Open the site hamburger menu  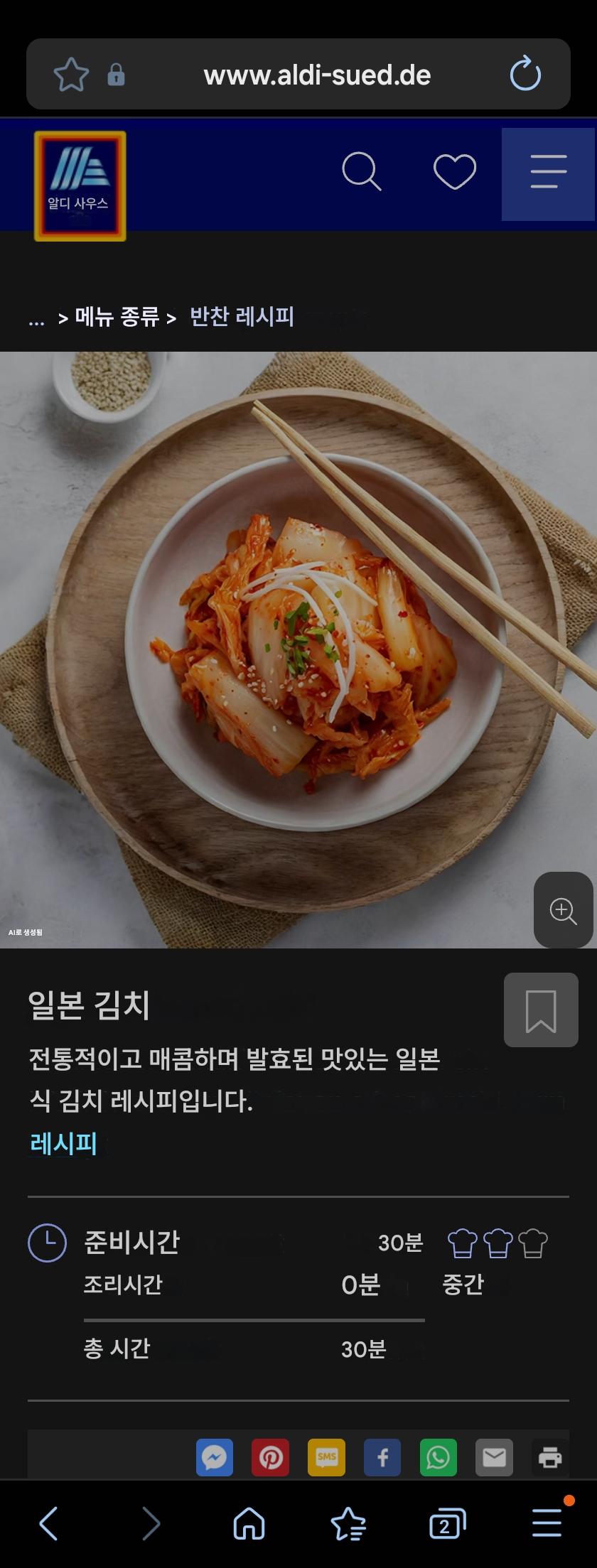[x=548, y=172]
